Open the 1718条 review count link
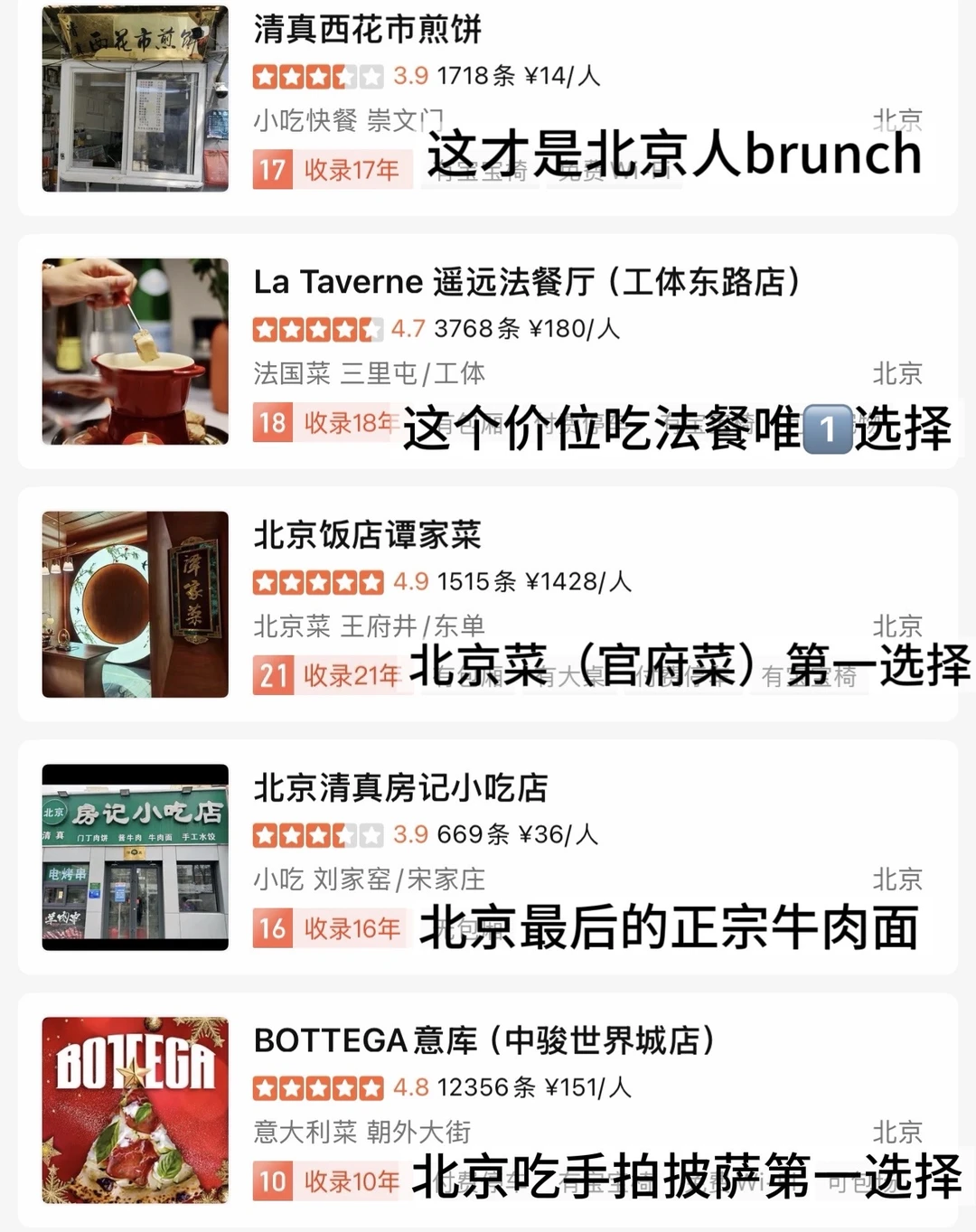Screen dimensions: 976x1232 coord(477,76)
